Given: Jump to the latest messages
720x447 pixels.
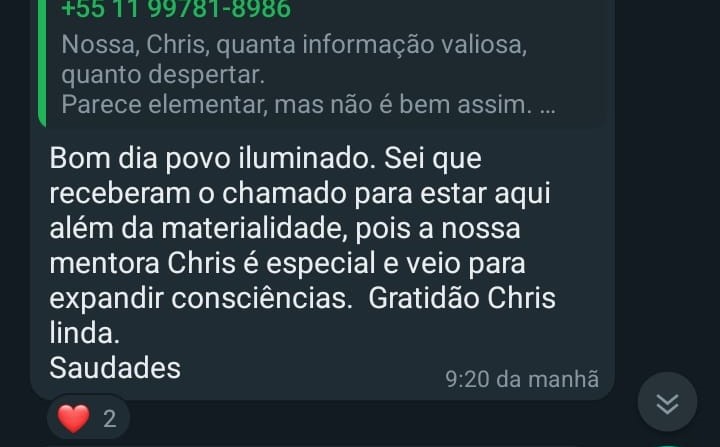Looking at the screenshot, I should pyautogui.click(x=667, y=401).
